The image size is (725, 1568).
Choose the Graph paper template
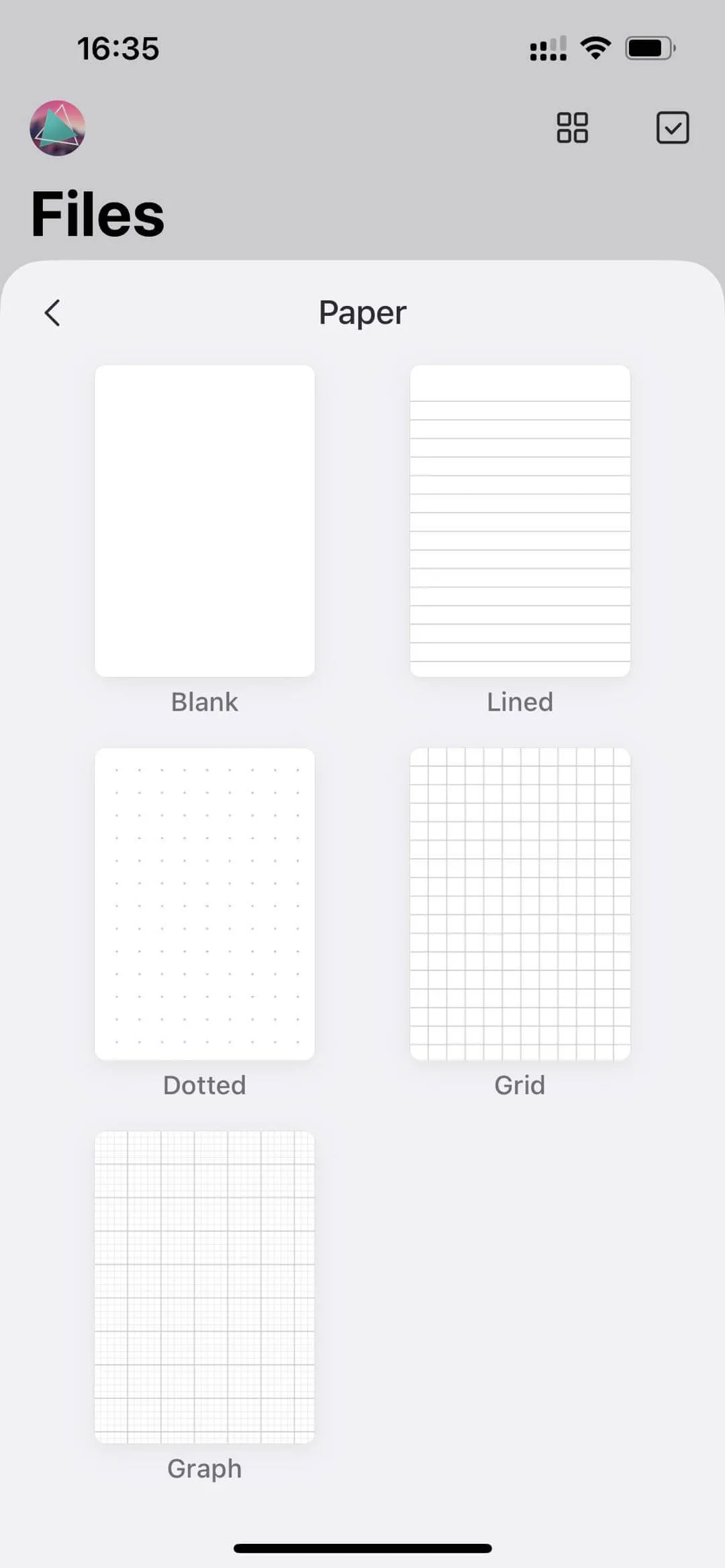[205, 1287]
